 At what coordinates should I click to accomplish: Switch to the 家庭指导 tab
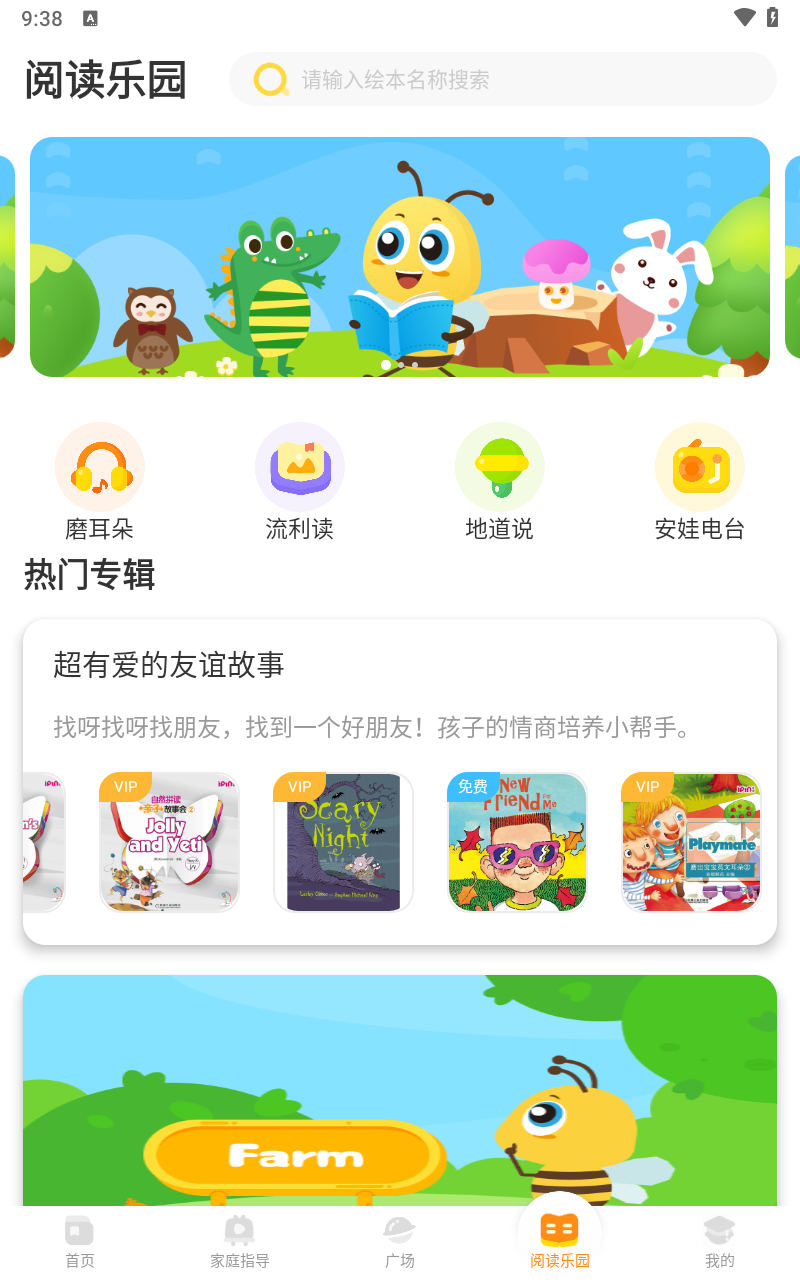tap(240, 1243)
